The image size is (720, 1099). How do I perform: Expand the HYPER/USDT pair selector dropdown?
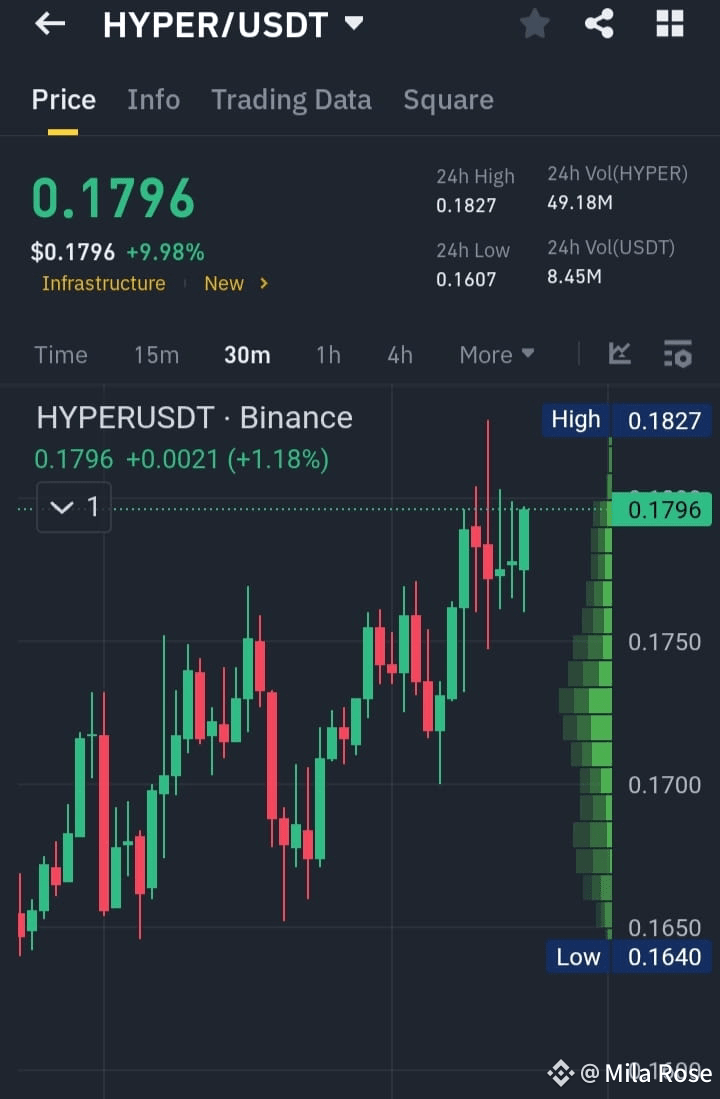(x=352, y=24)
